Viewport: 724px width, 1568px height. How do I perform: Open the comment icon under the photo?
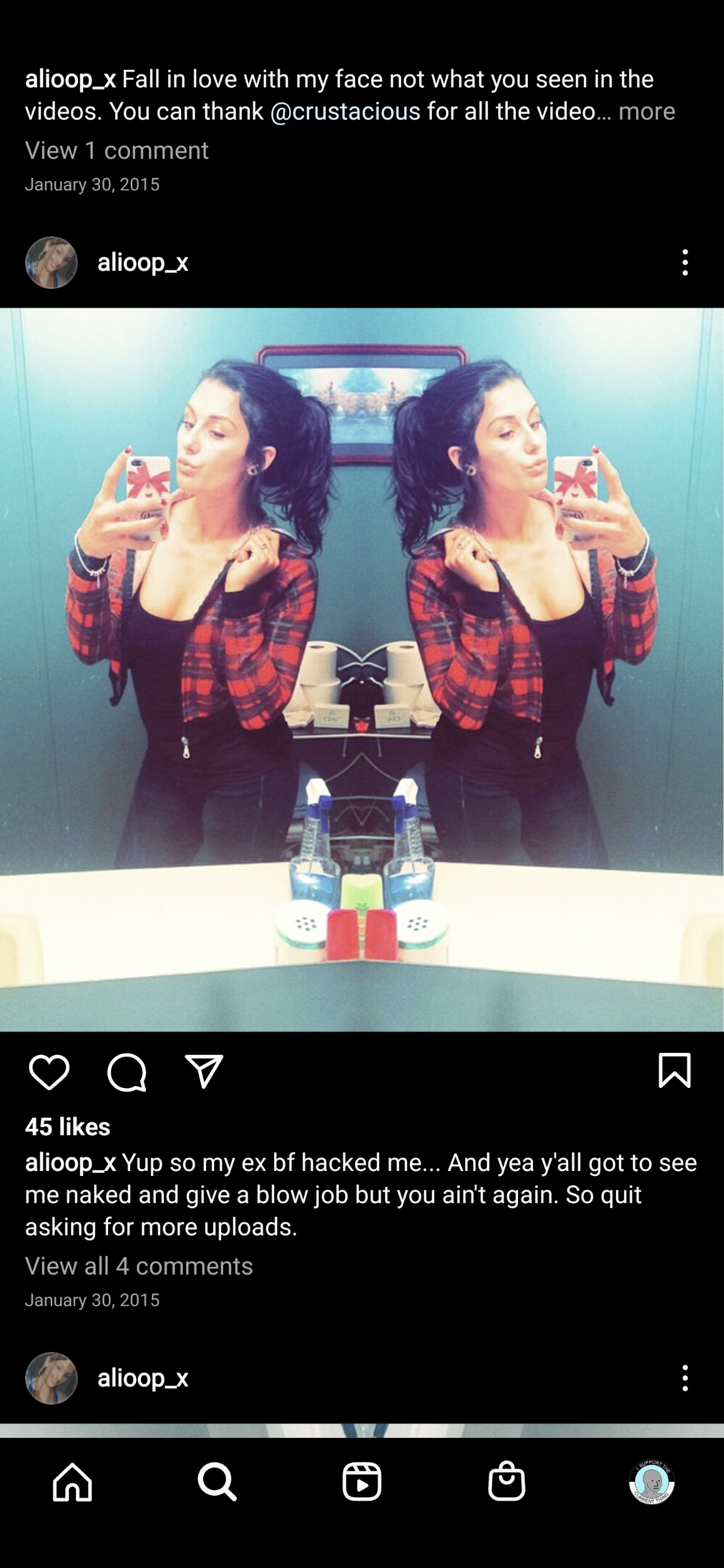[x=126, y=1072]
